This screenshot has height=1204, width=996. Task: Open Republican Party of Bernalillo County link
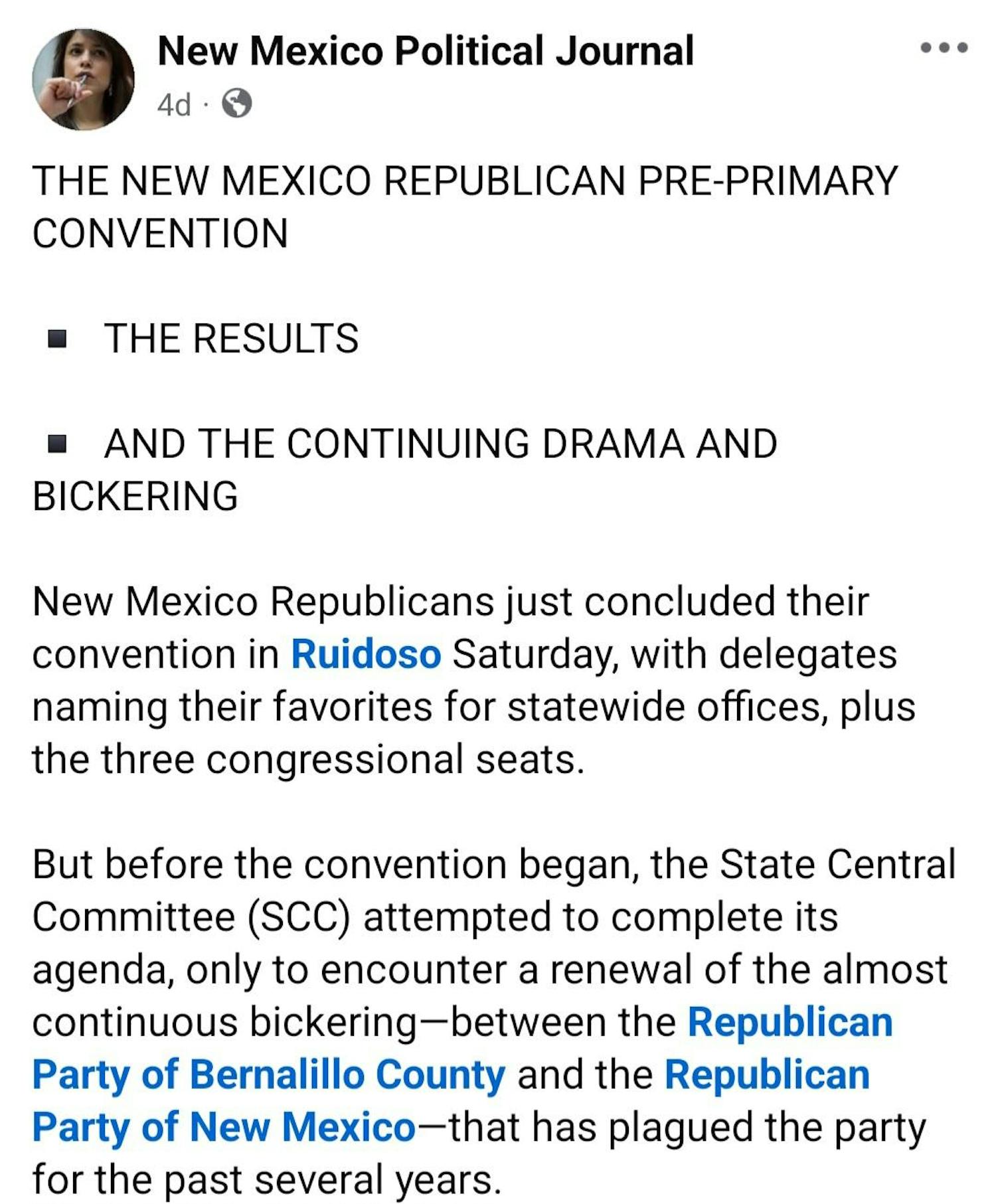tap(268, 1075)
